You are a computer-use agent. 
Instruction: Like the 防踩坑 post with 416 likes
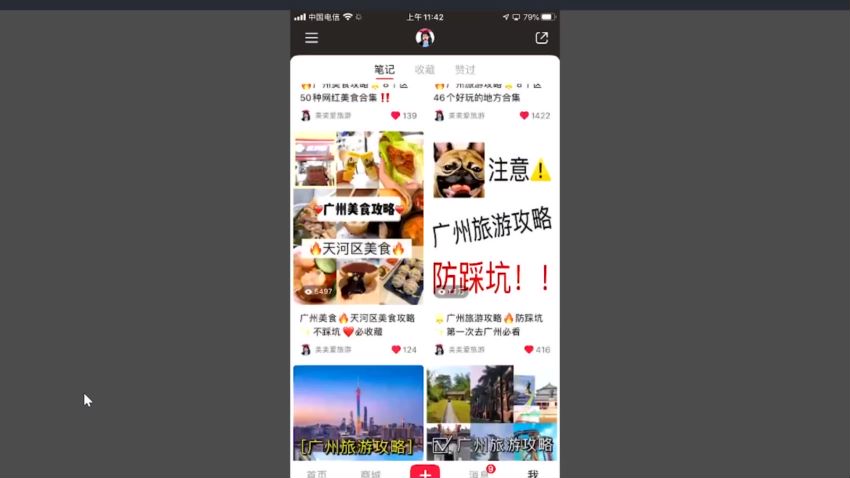point(529,350)
